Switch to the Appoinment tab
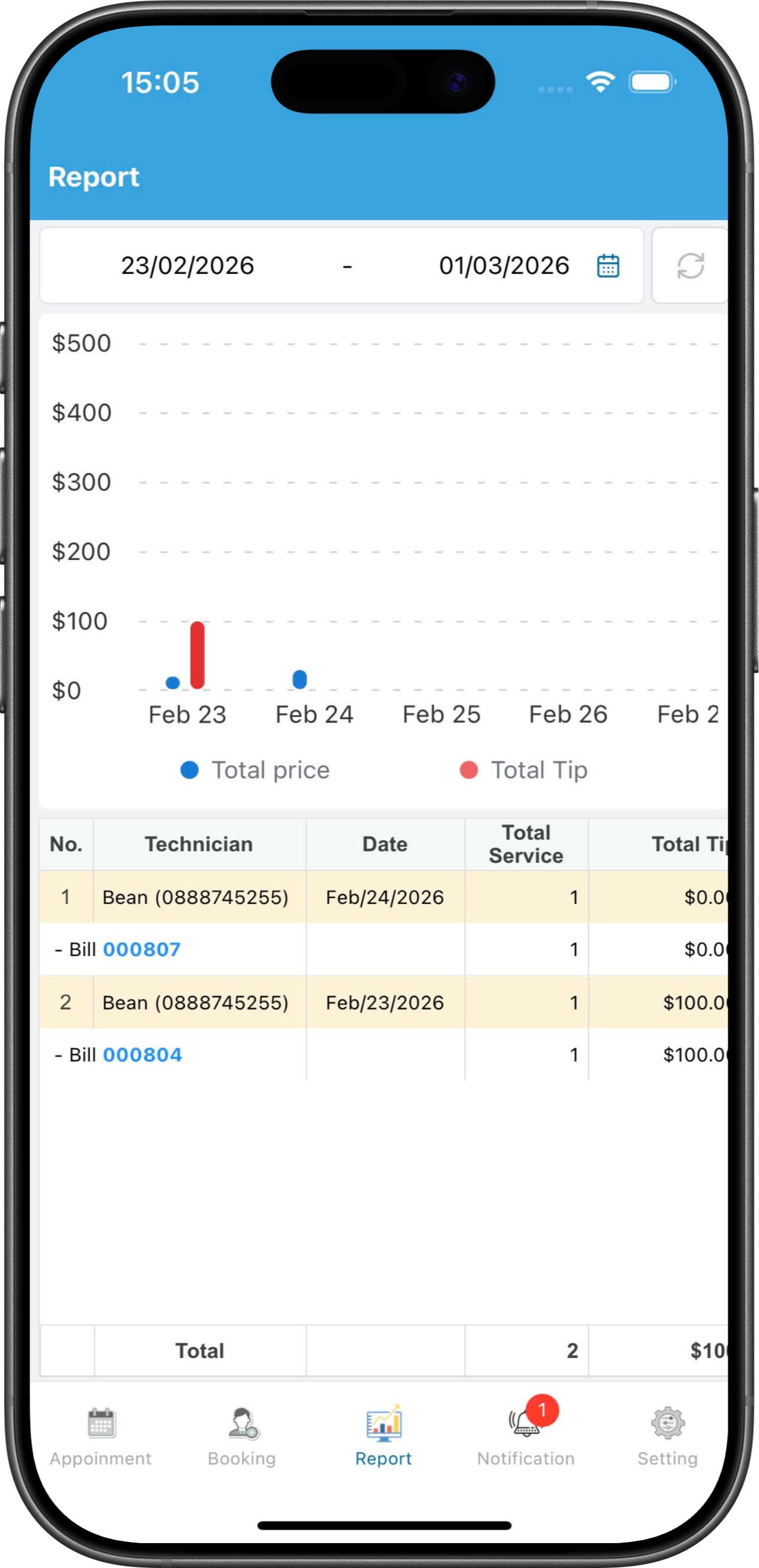Screen dimensions: 759x1568 [100, 1437]
